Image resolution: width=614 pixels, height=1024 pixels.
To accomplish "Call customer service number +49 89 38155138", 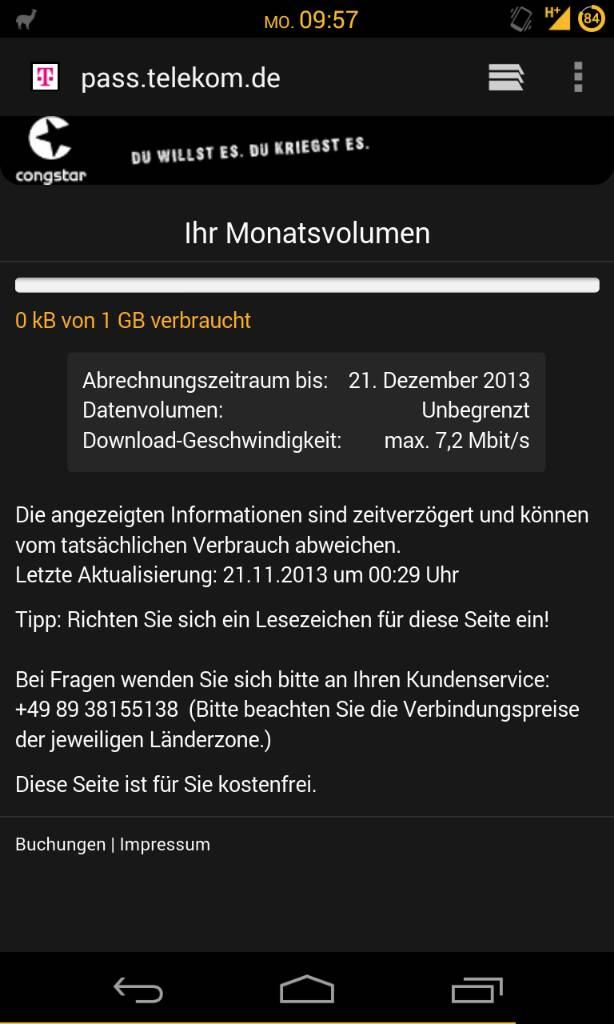I will pyautogui.click(x=97, y=709).
